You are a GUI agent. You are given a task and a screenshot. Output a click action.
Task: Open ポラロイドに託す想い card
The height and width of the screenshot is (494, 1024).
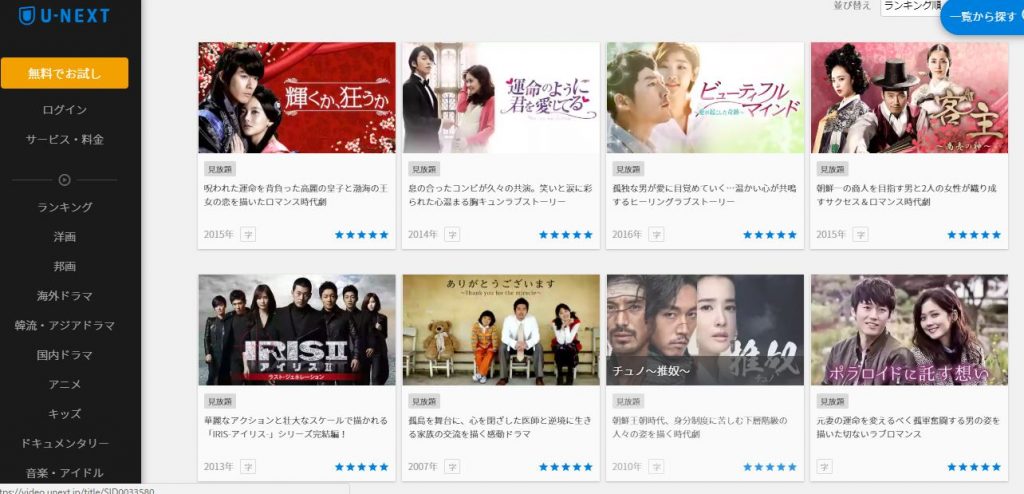(x=908, y=330)
